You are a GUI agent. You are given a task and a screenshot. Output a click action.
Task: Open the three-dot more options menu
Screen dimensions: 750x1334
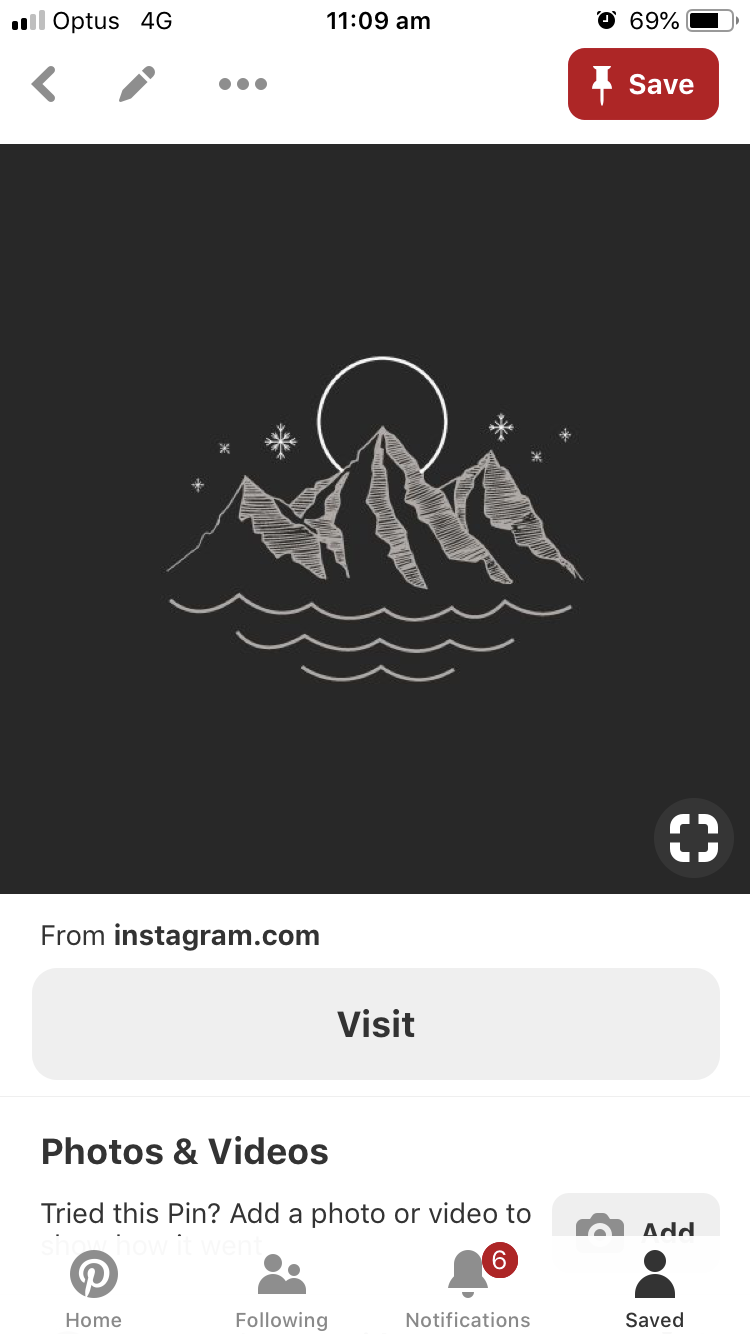[x=242, y=84]
